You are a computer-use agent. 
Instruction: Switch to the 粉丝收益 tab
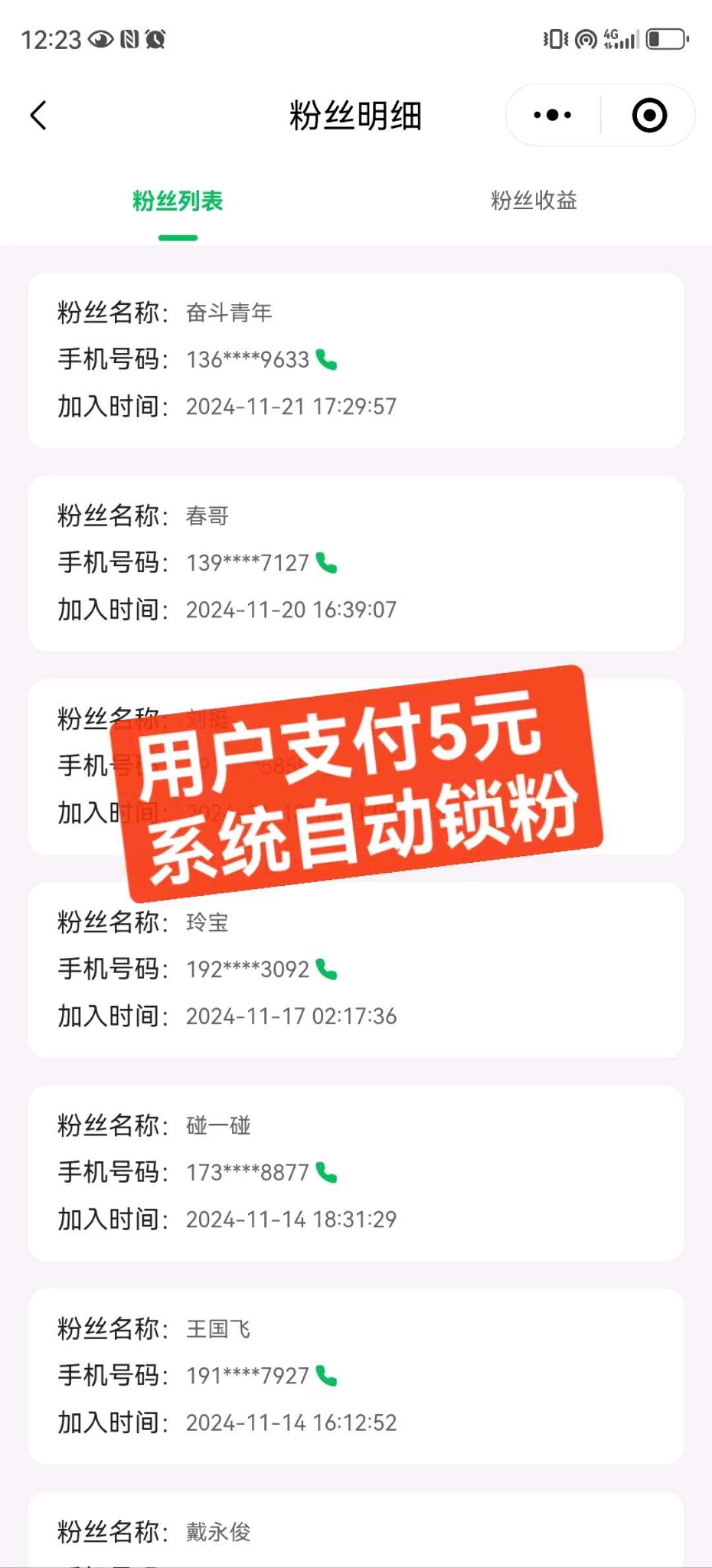point(533,201)
